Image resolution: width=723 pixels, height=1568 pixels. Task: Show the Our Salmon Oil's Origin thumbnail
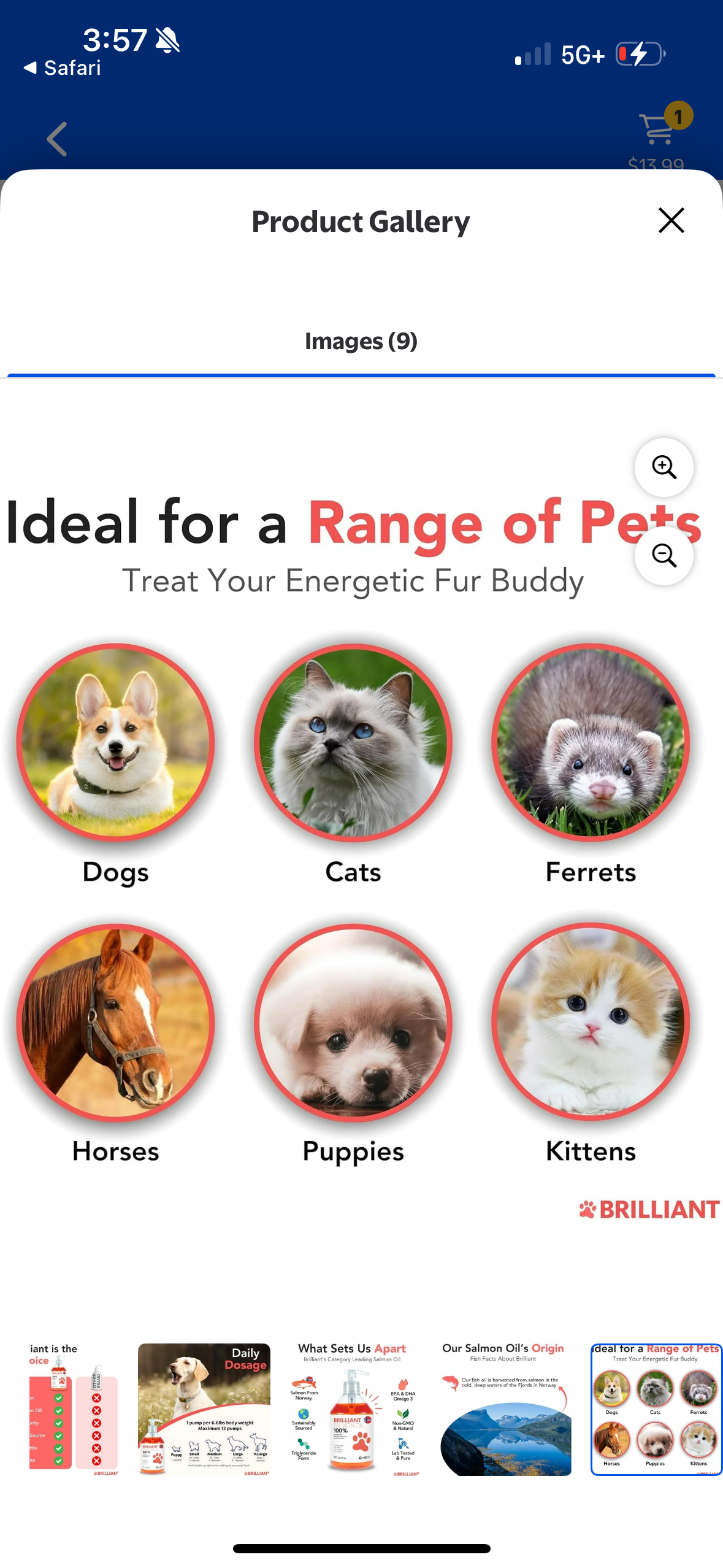tap(505, 1409)
